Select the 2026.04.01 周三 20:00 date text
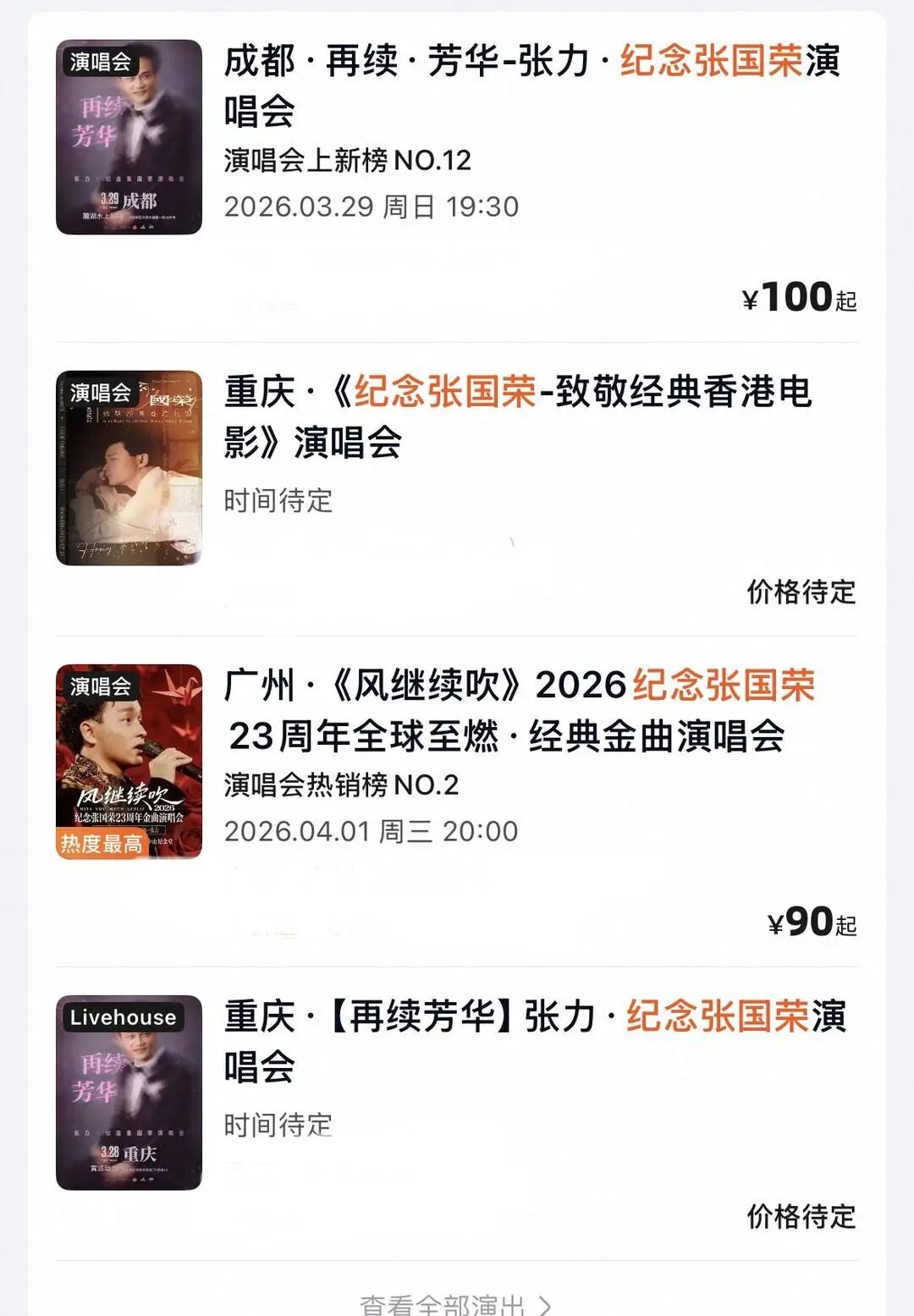 [372, 829]
